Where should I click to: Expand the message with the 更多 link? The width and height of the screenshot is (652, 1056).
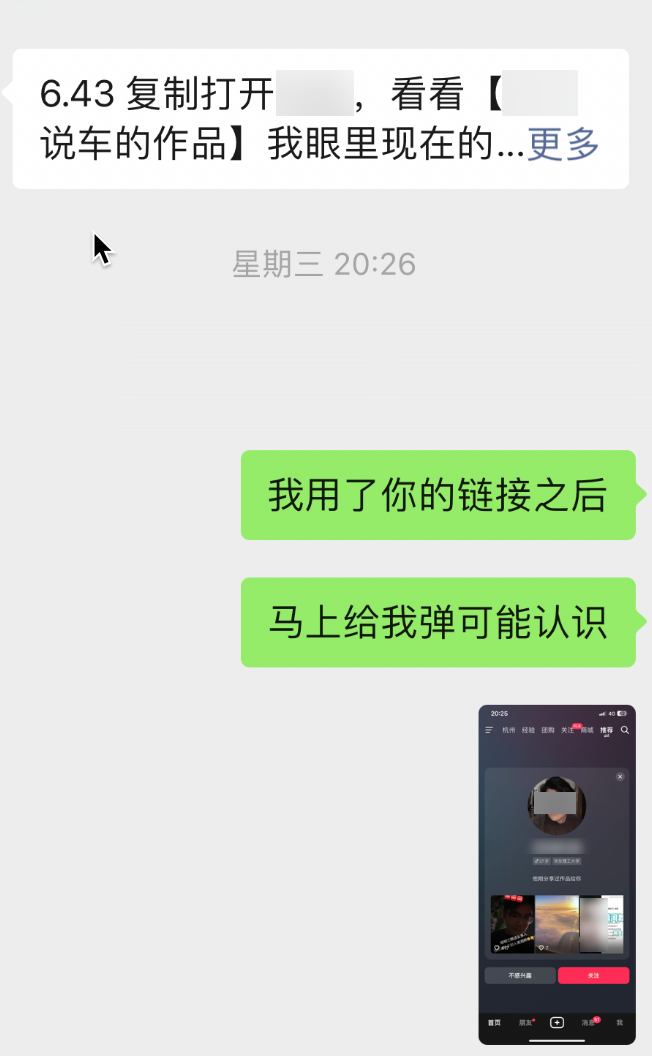(563, 145)
